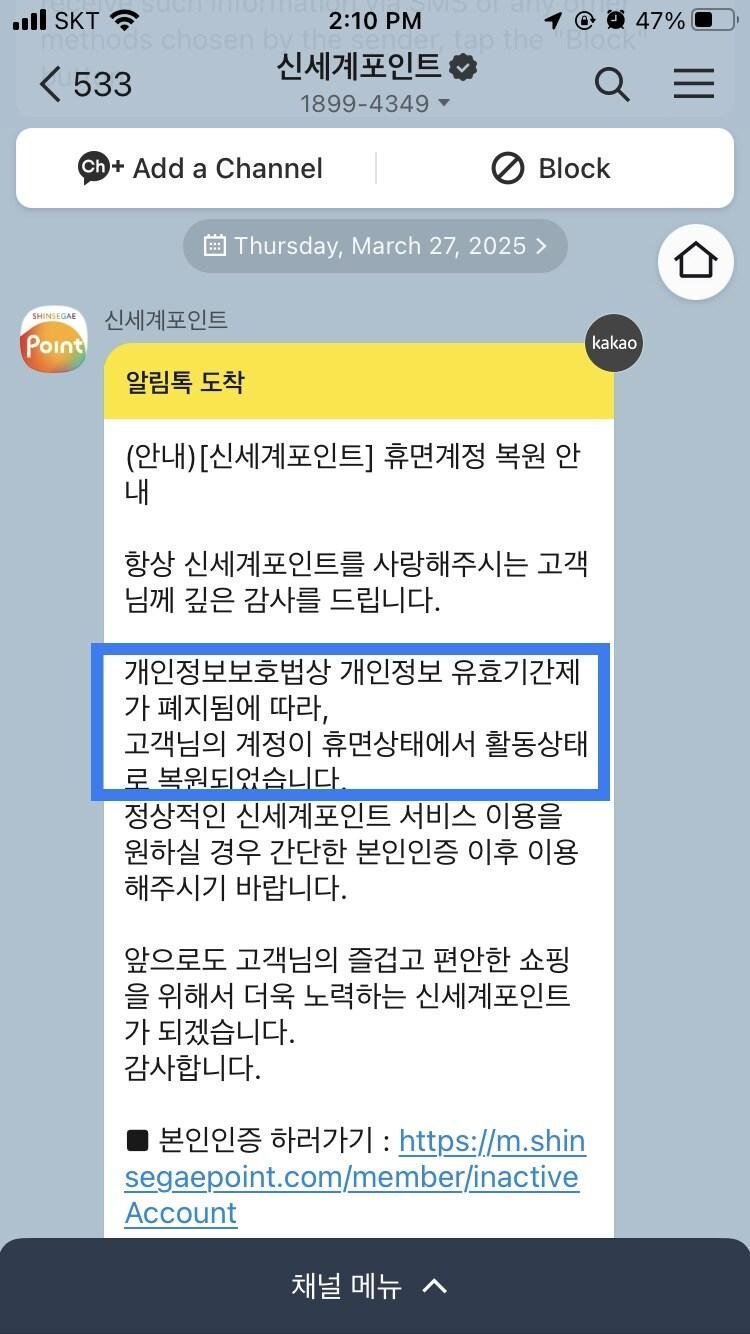
Task: Expand the 1899-4349 phone number dropdown
Action: (375, 104)
